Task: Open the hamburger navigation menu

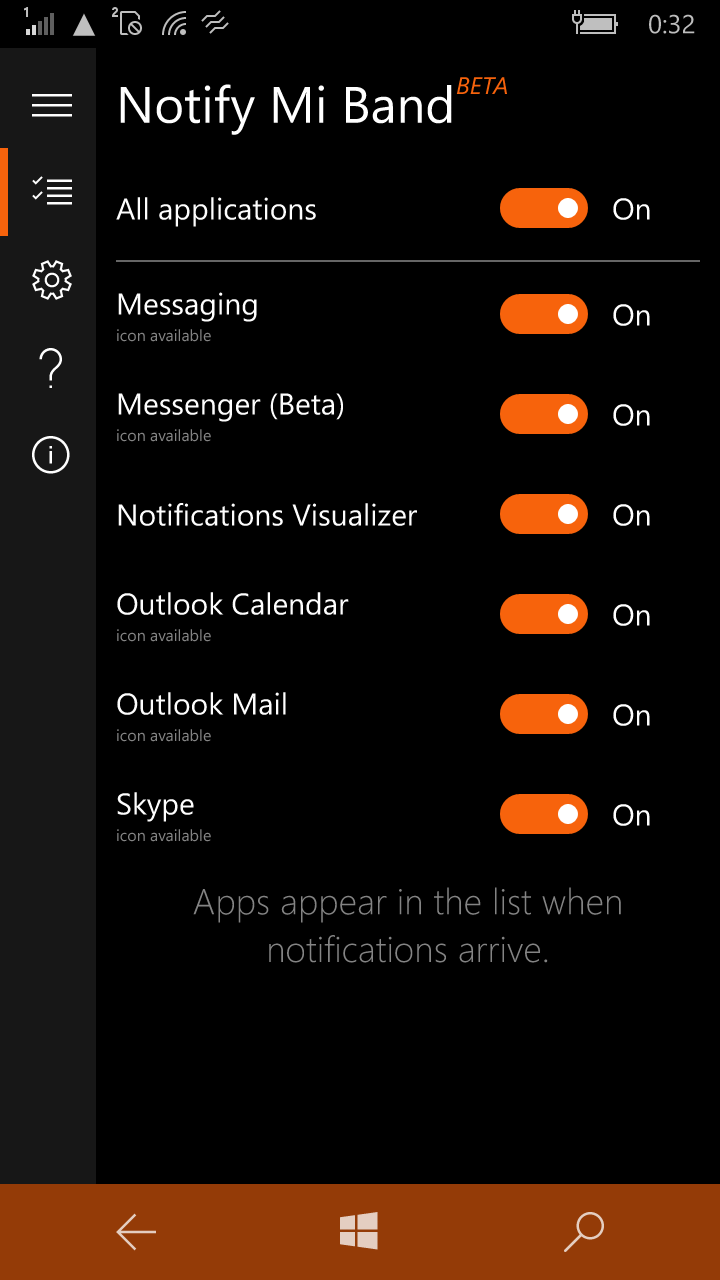Action: (50, 105)
